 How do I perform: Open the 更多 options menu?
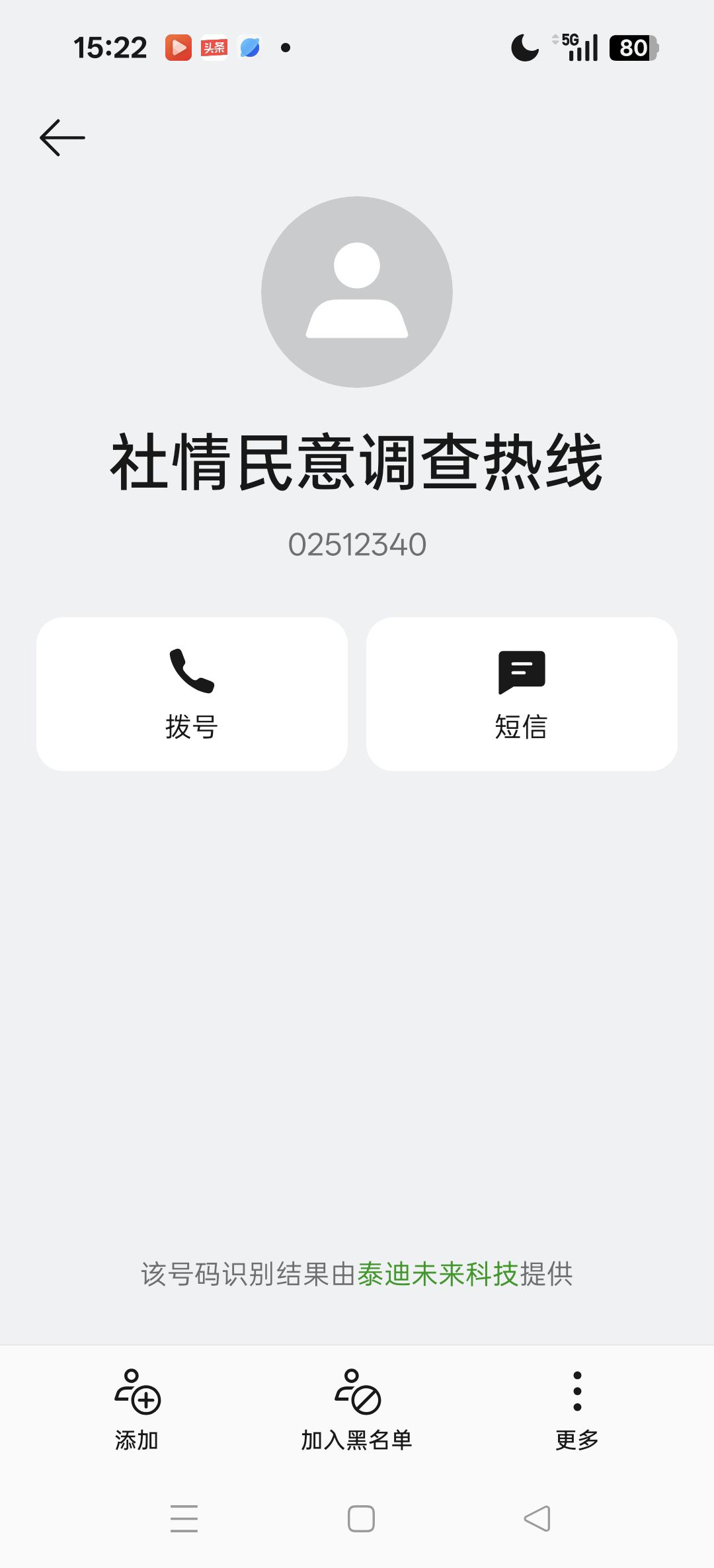coord(576,1409)
